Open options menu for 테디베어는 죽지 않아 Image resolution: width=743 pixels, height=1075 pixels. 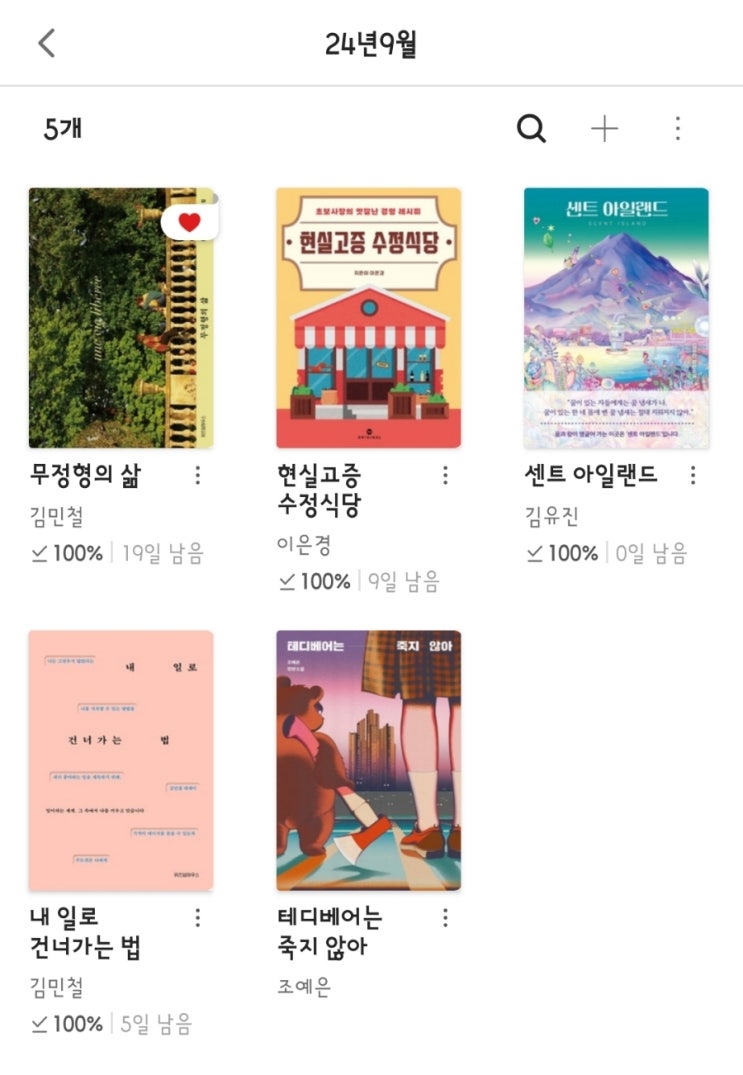point(446,917)
